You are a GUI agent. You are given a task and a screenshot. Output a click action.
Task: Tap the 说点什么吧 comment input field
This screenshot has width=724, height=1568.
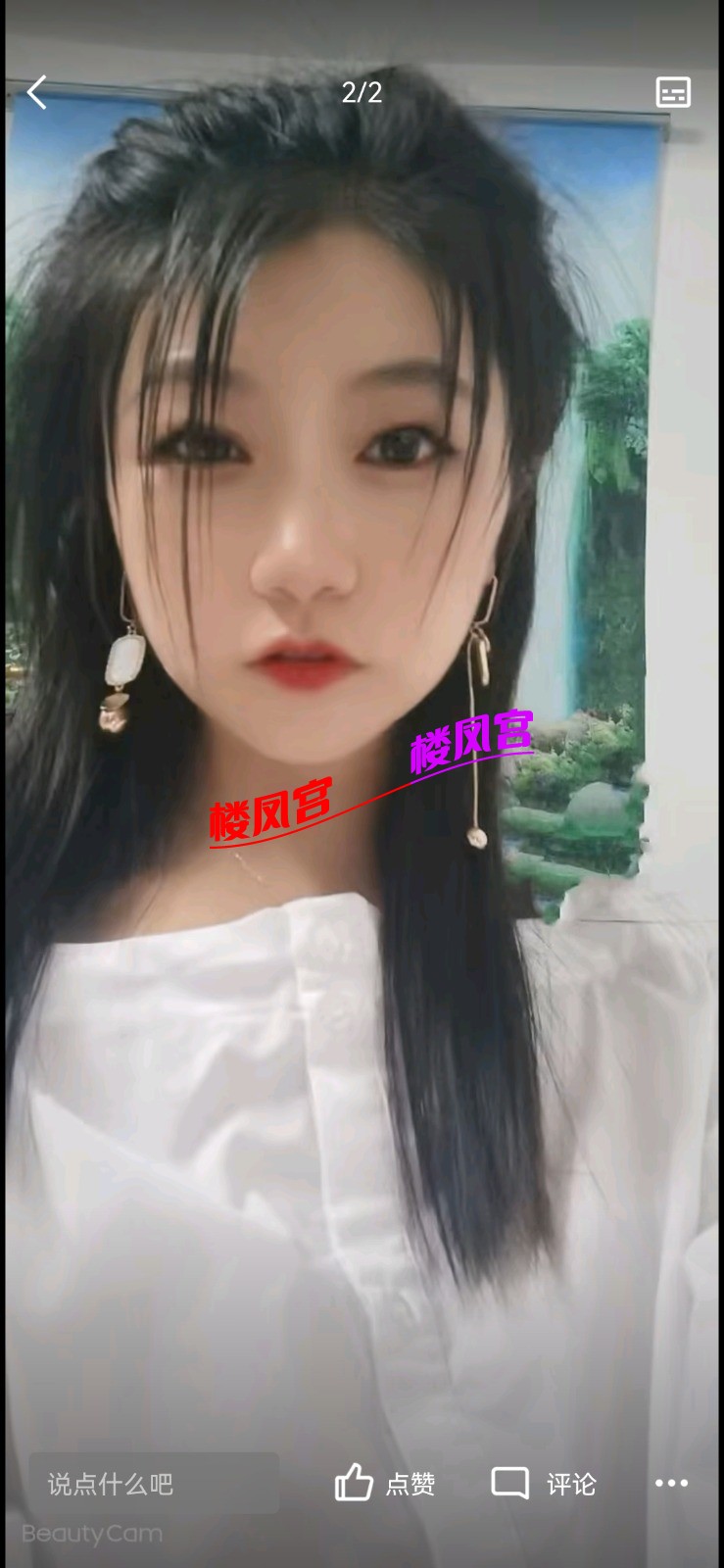click(x=153, y=1484)
